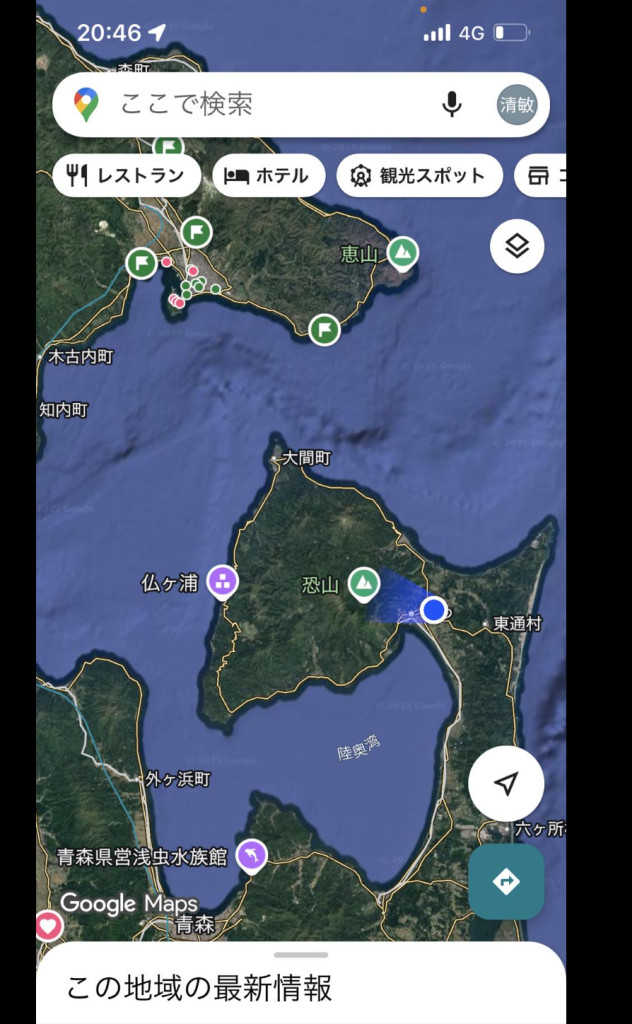Screen dimensions: 632x1024
Task: Select the ホテル filter chip
Action: click(268, 176)
